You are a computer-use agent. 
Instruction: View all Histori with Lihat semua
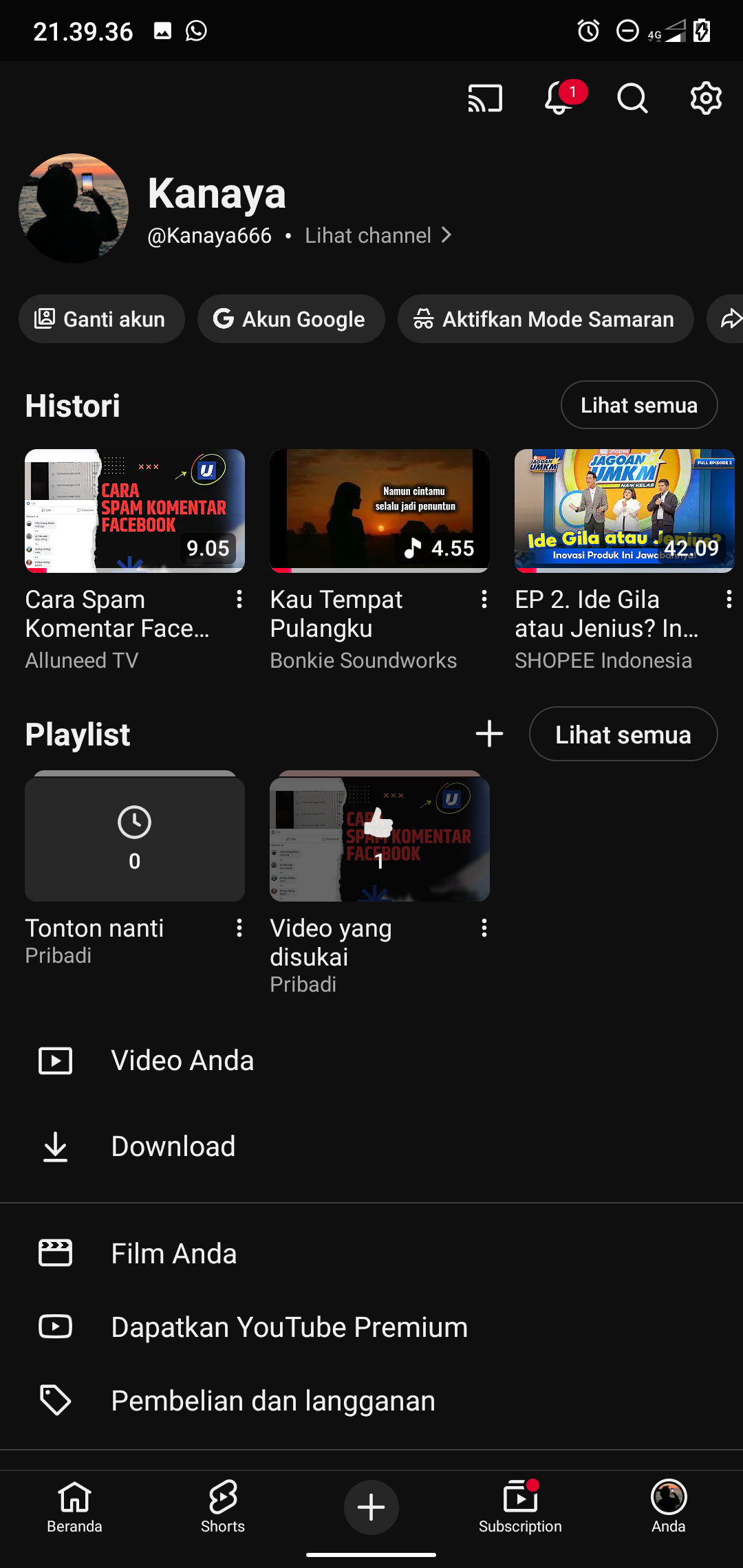tap(638, 405)
